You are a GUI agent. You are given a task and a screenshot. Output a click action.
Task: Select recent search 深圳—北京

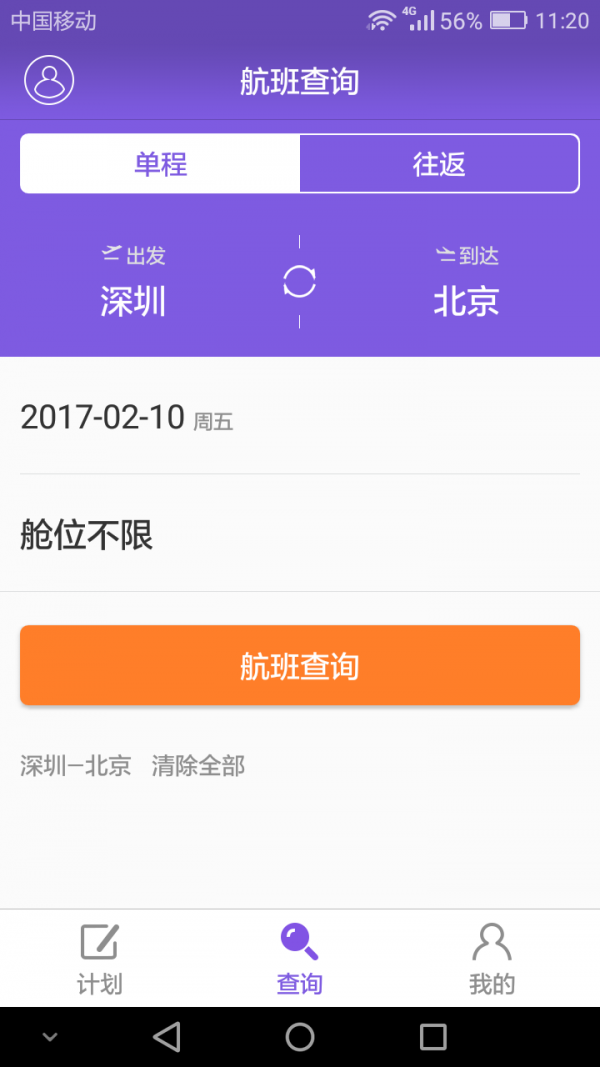76,766
